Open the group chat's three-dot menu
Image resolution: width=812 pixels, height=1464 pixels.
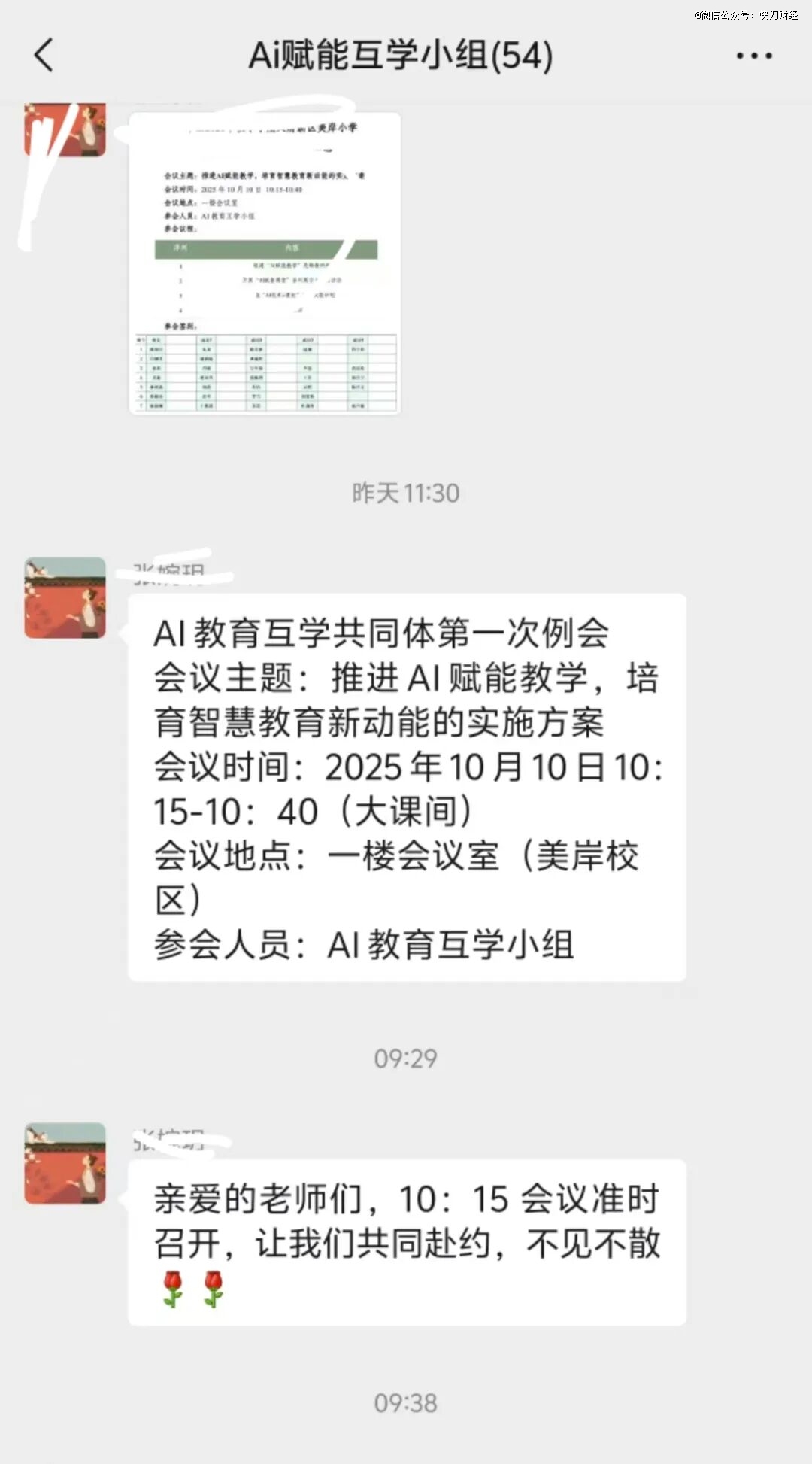pos(754,56)
